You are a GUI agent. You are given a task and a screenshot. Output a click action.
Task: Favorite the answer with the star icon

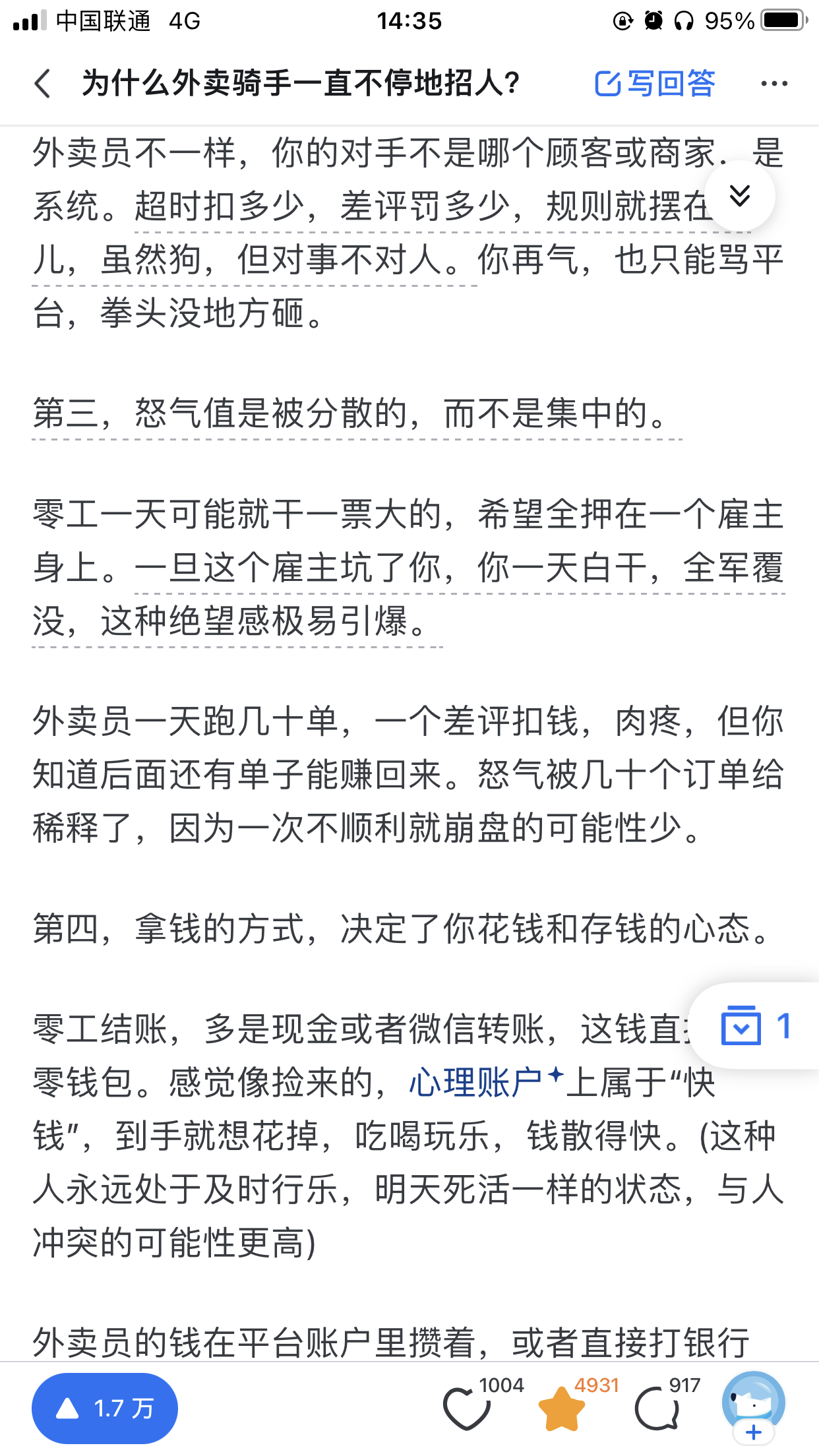coord(562,1409)
